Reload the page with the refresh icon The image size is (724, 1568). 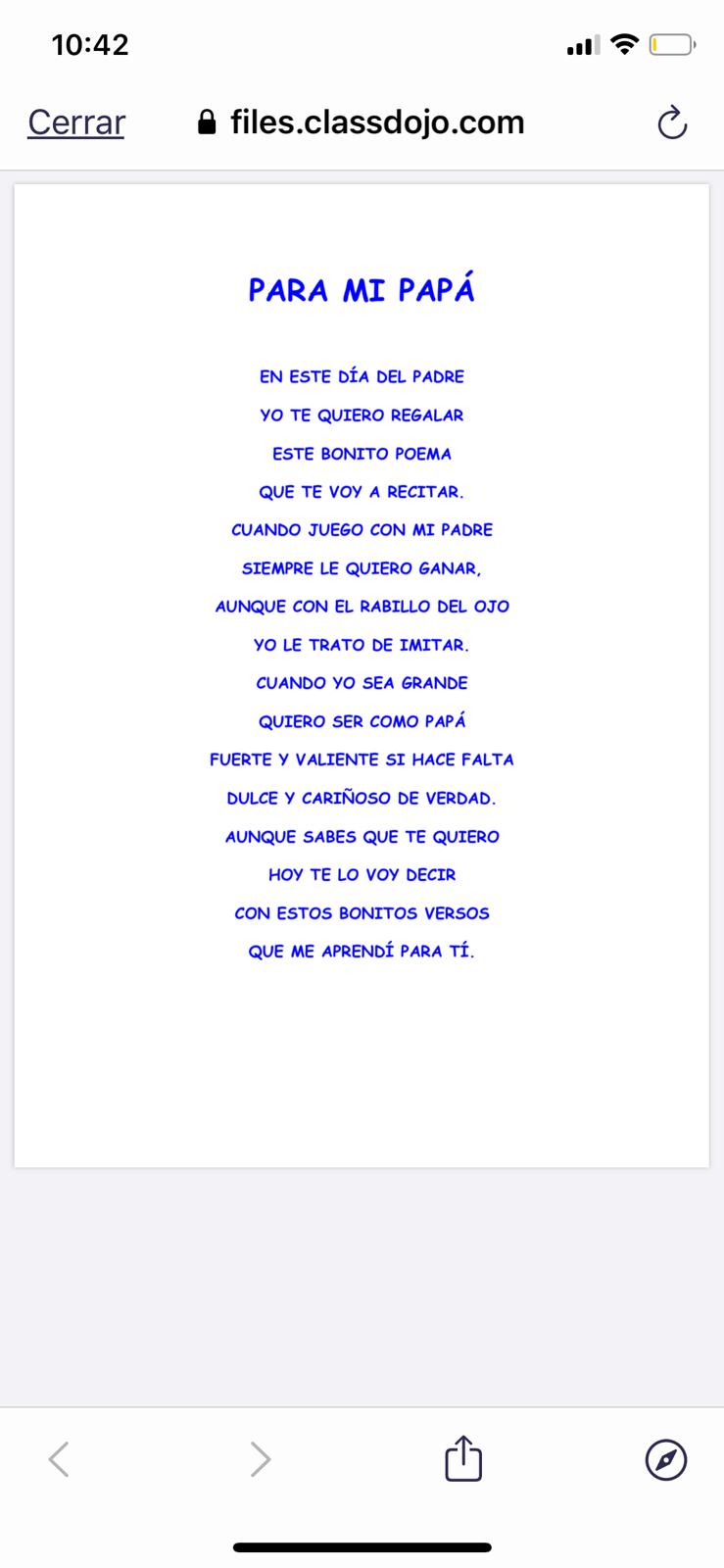[x=671, y=123]
